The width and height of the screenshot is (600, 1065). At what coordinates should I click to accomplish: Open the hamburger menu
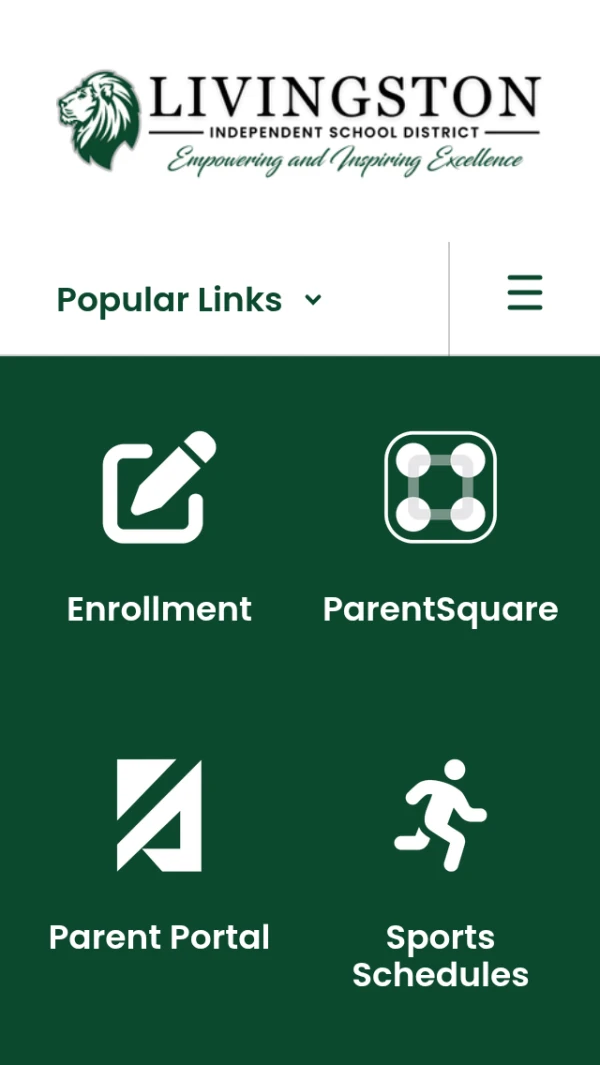point(524,293)
